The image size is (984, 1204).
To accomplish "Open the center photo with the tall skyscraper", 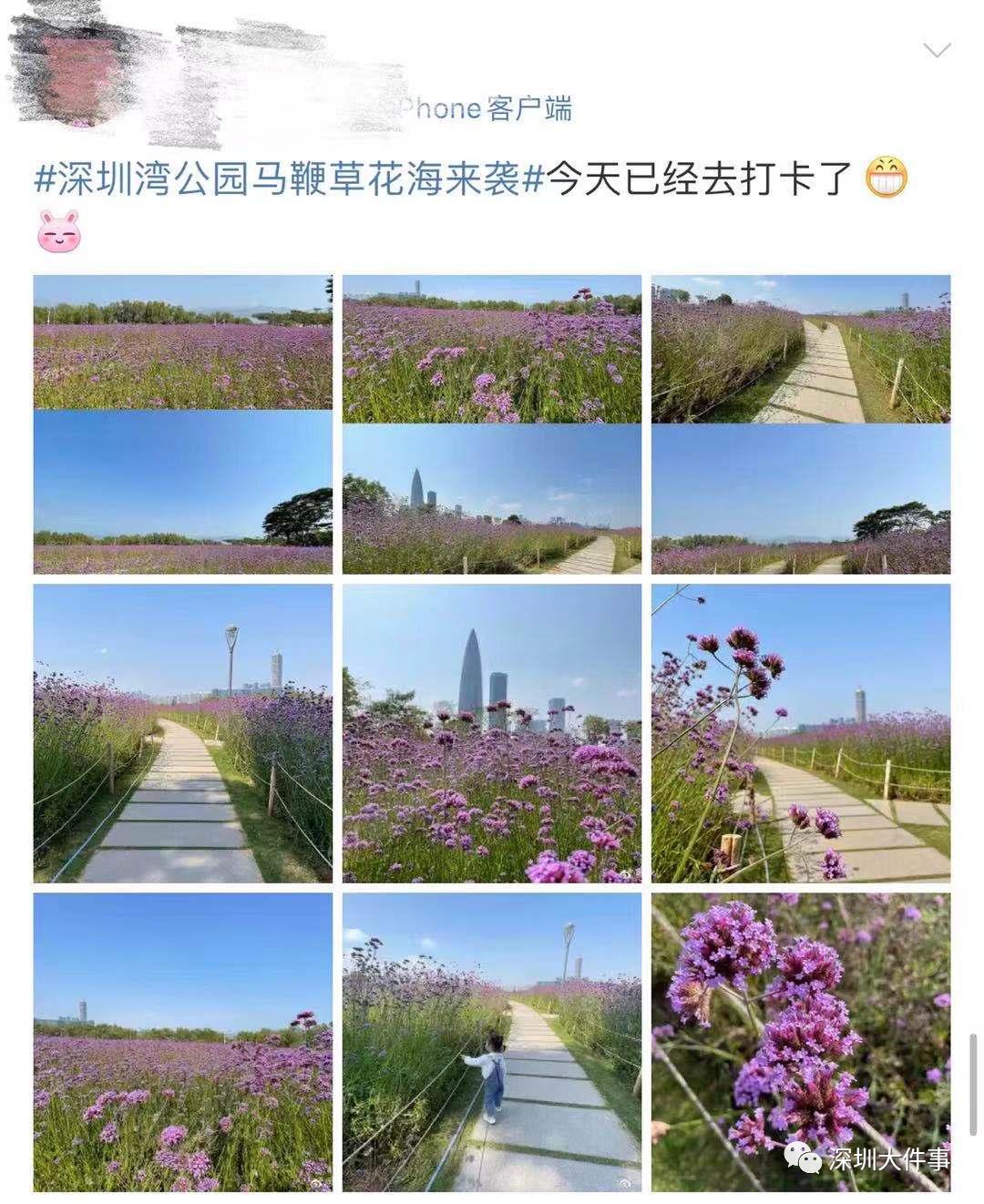I will point(492,733).
